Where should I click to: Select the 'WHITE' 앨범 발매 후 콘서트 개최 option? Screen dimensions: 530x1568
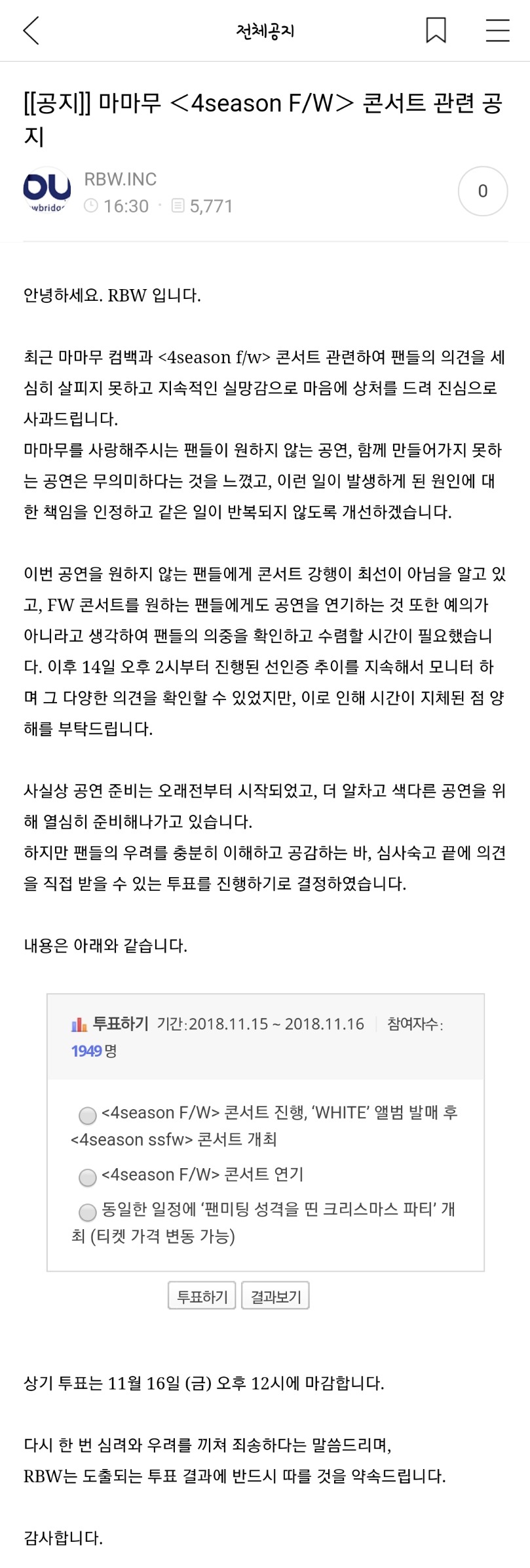(x=87, y=1114)
